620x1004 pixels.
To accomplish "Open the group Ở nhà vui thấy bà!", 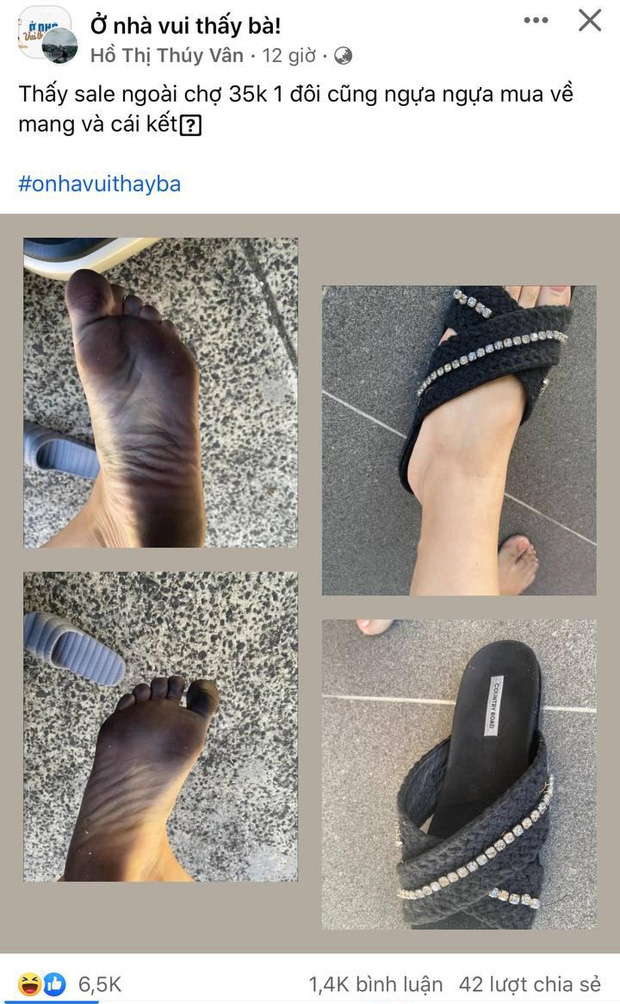I will click(186, 24).
